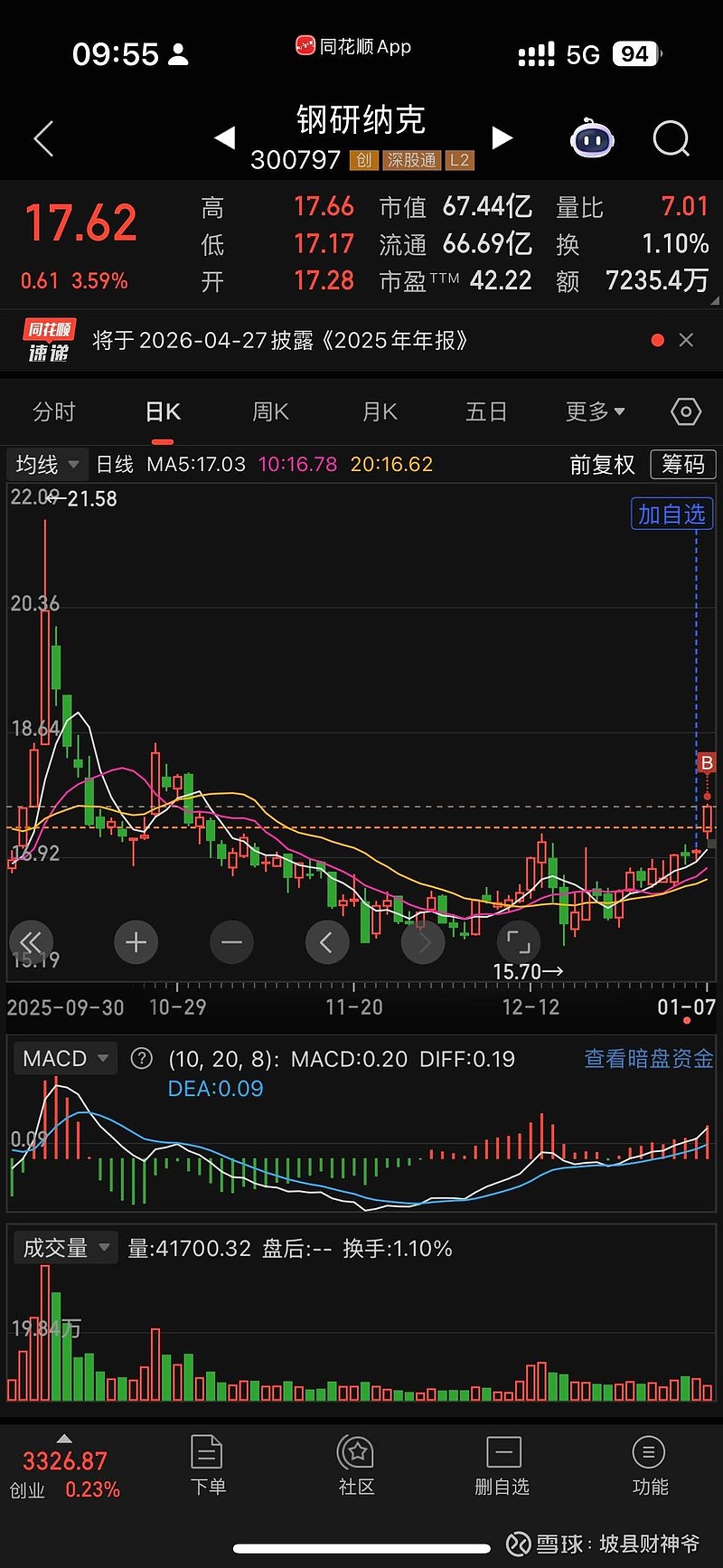Switch to the 分时 chart tab

tap(54, 412)
